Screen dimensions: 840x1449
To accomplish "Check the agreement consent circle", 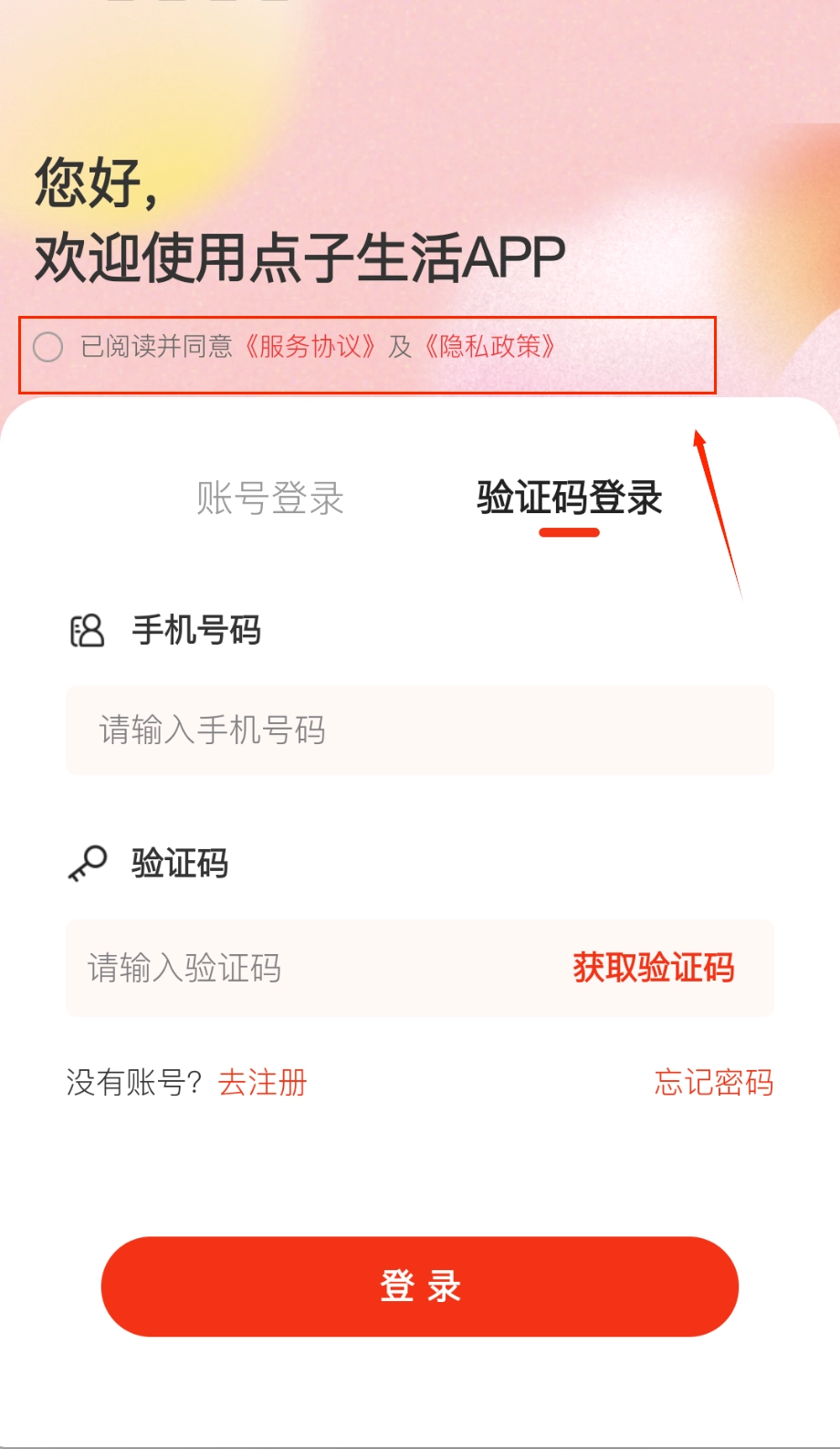I will tap(47, 347).
